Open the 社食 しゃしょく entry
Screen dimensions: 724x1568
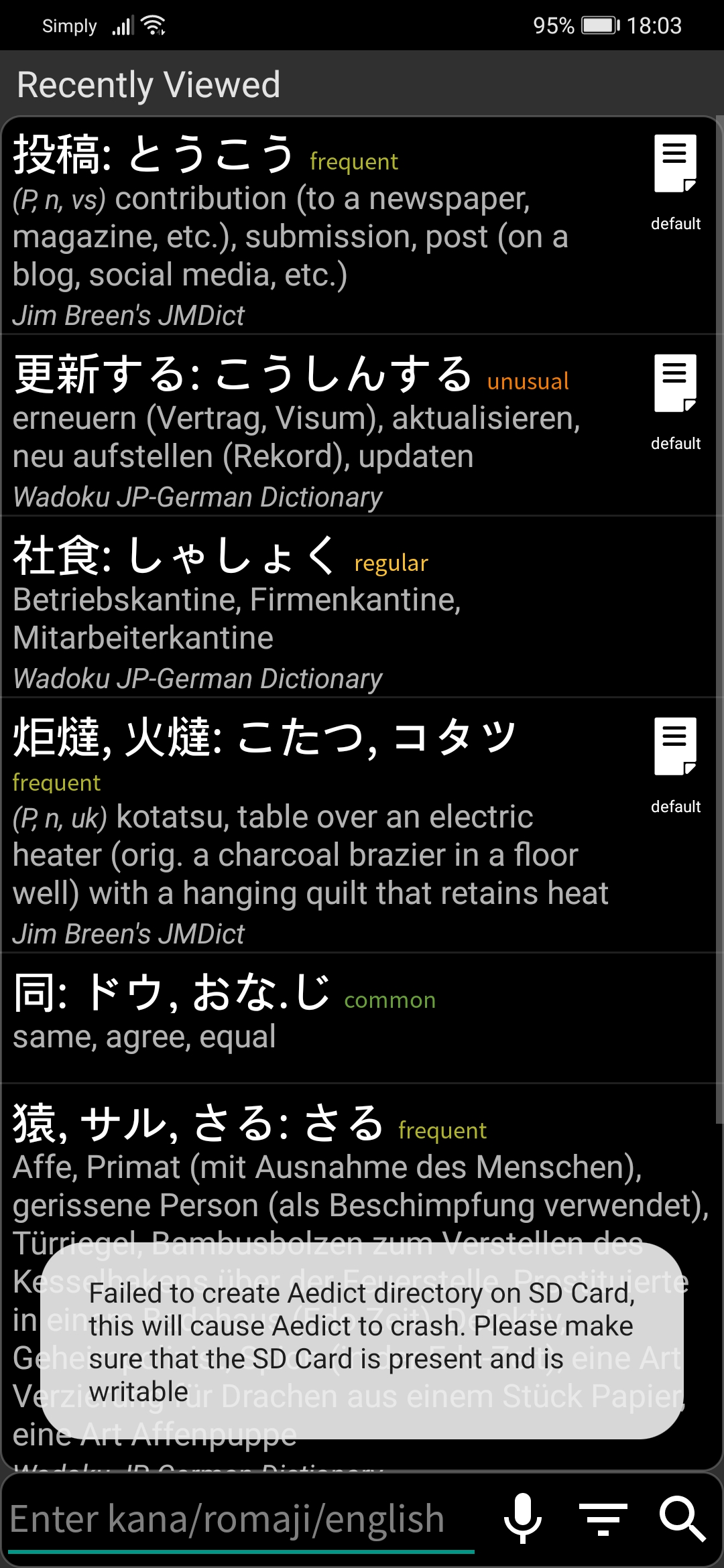361,607
